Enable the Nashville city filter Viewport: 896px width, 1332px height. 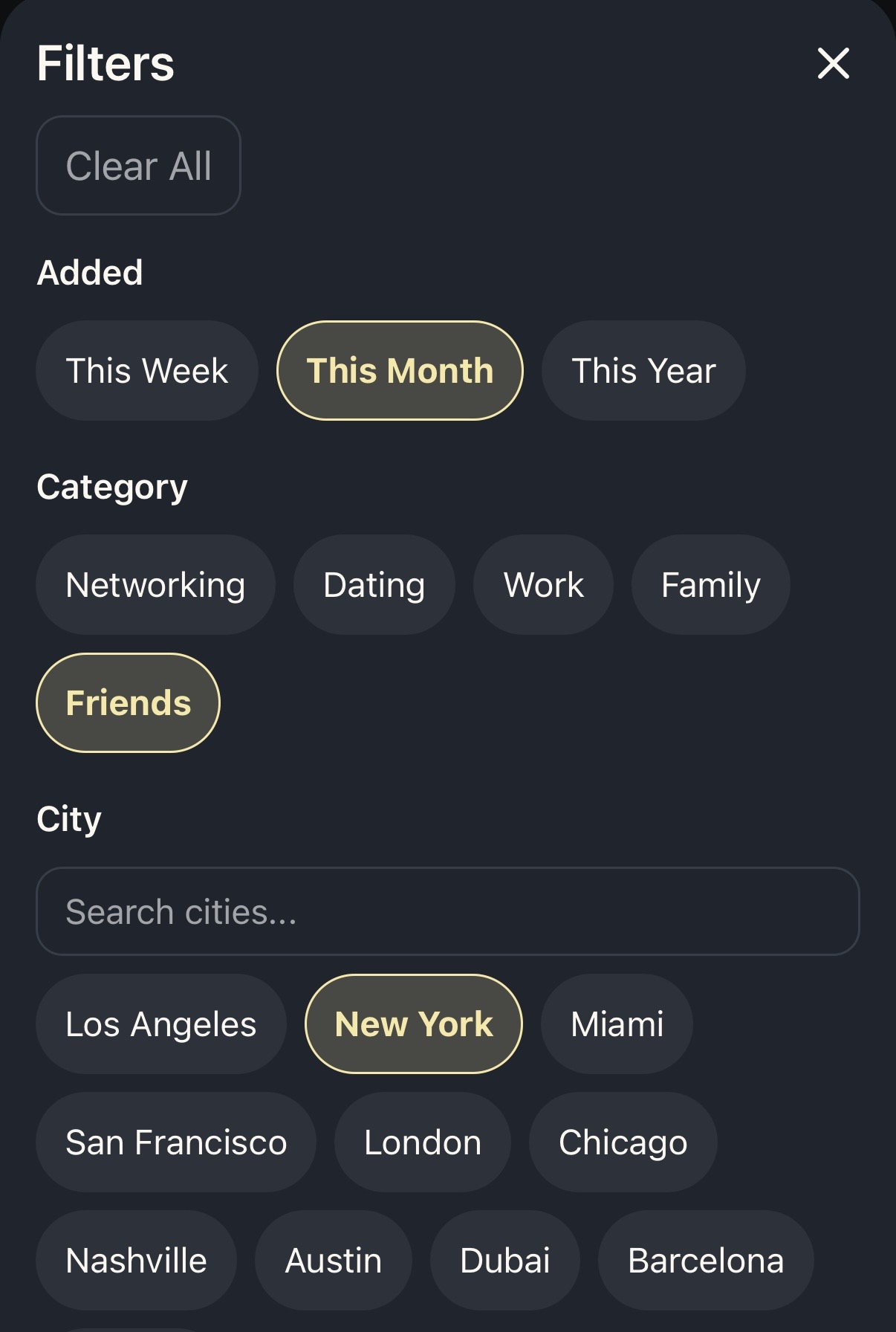pos(136,1260)
